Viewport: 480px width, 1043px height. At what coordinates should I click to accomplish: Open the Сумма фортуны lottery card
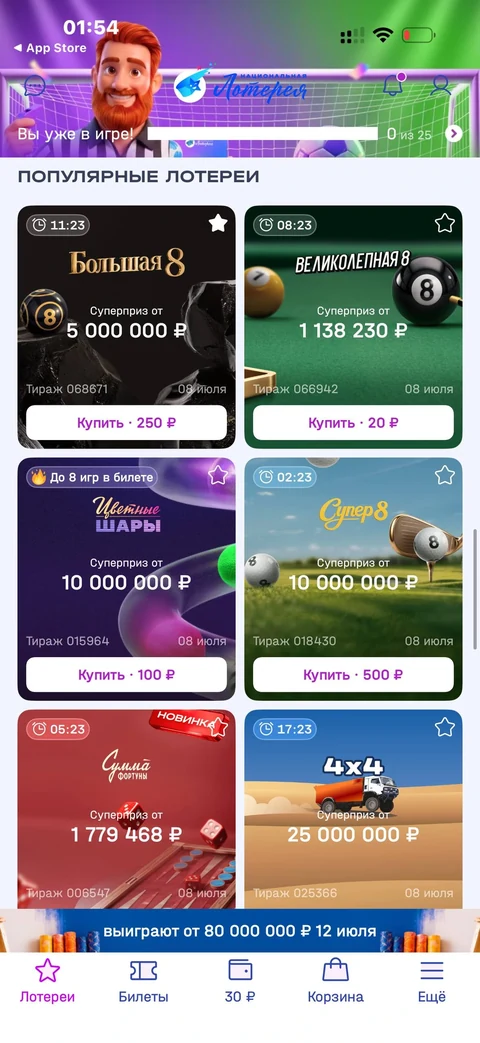[126, 809]
